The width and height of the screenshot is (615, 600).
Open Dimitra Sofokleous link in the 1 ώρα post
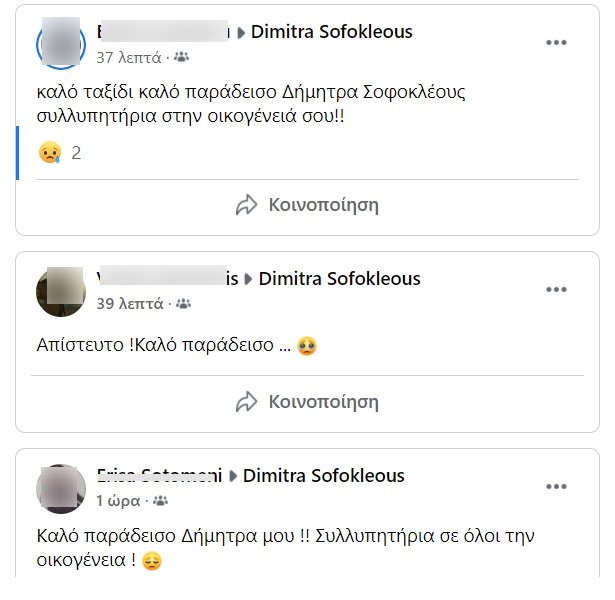(x=324, y=476)
